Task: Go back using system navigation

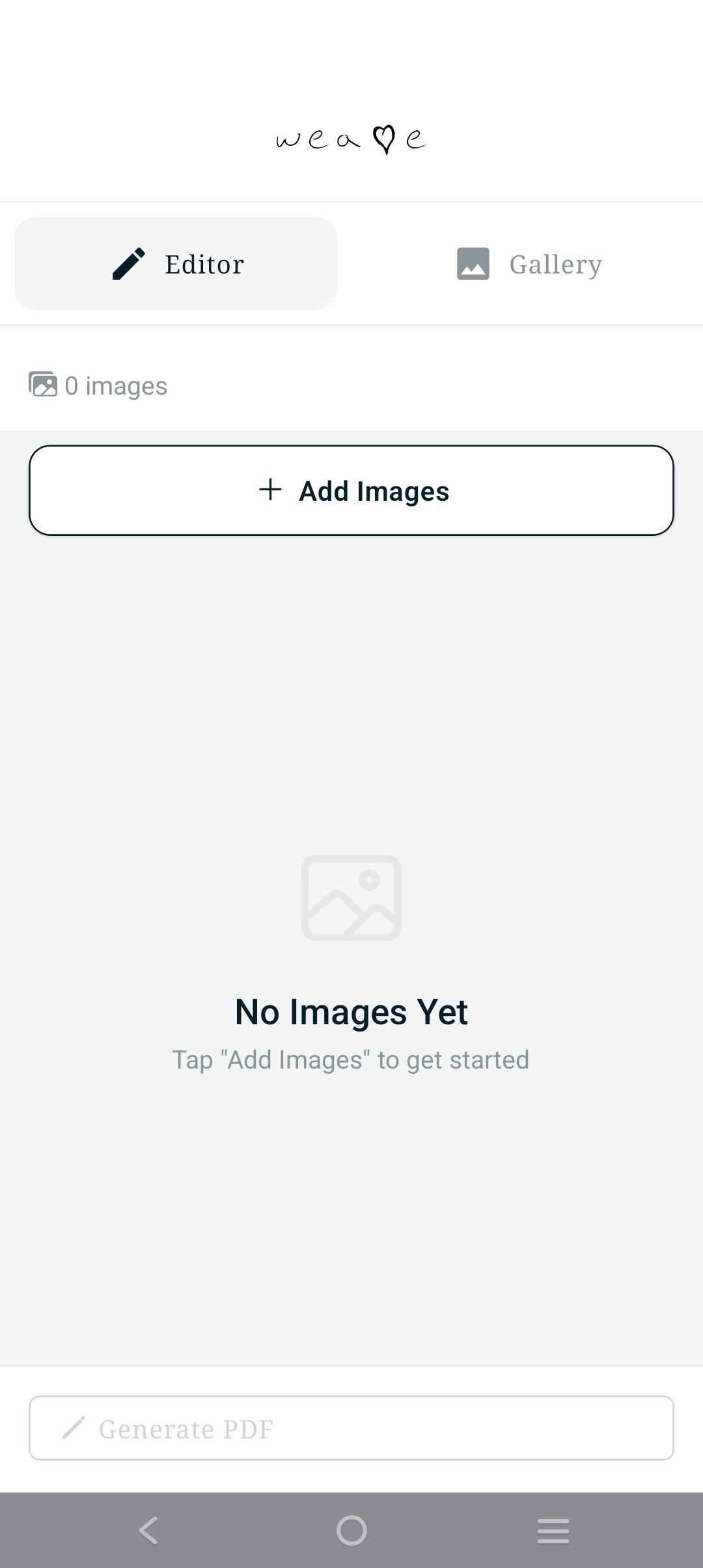Action: coord(149,1530)
